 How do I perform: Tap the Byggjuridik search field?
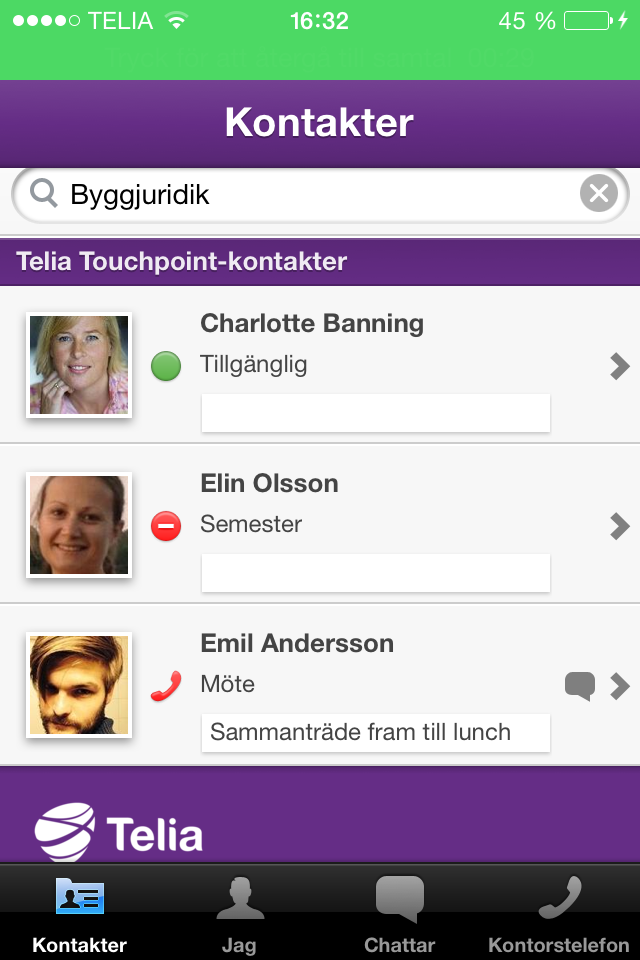(310, 194)
